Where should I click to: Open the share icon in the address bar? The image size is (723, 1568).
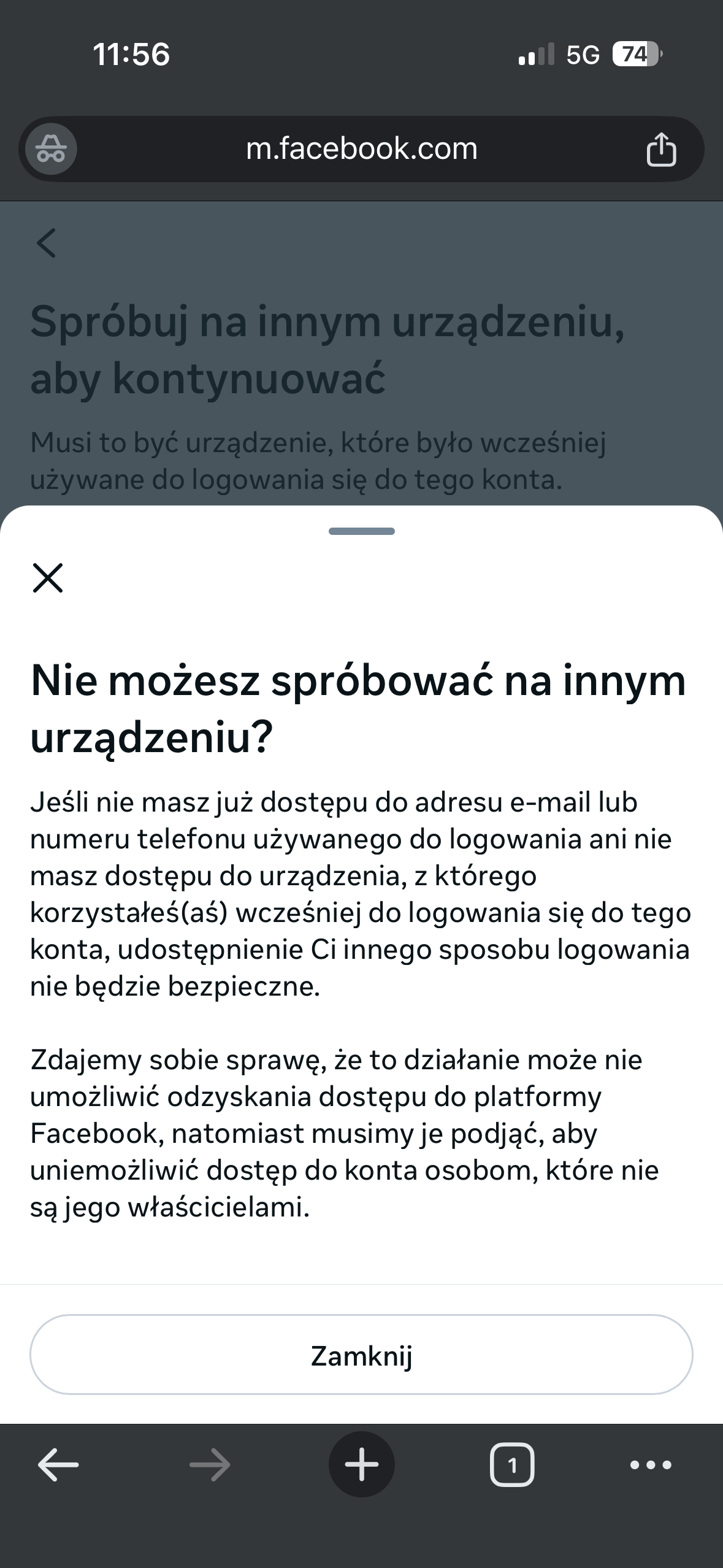pos(661,149)
